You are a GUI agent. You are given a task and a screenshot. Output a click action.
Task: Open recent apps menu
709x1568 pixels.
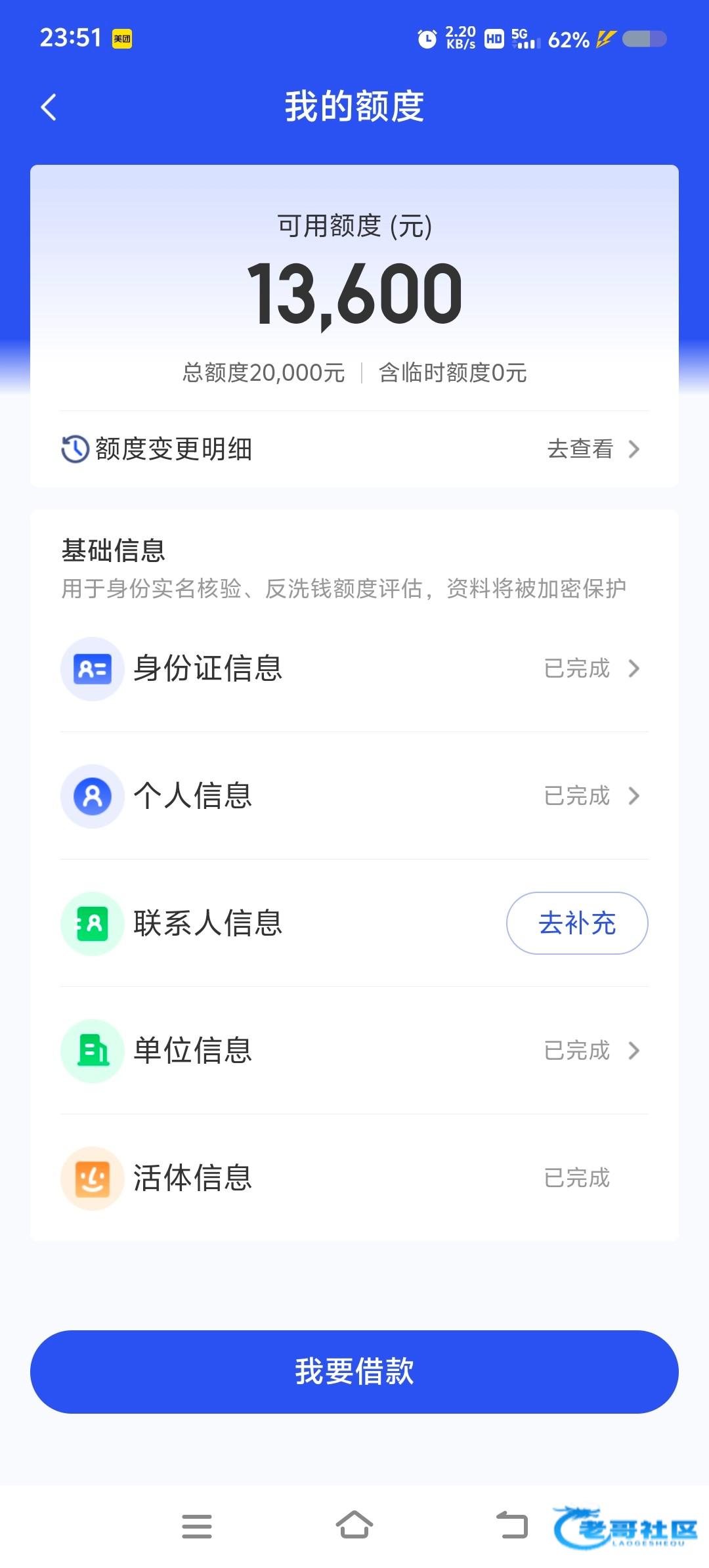197,1526
